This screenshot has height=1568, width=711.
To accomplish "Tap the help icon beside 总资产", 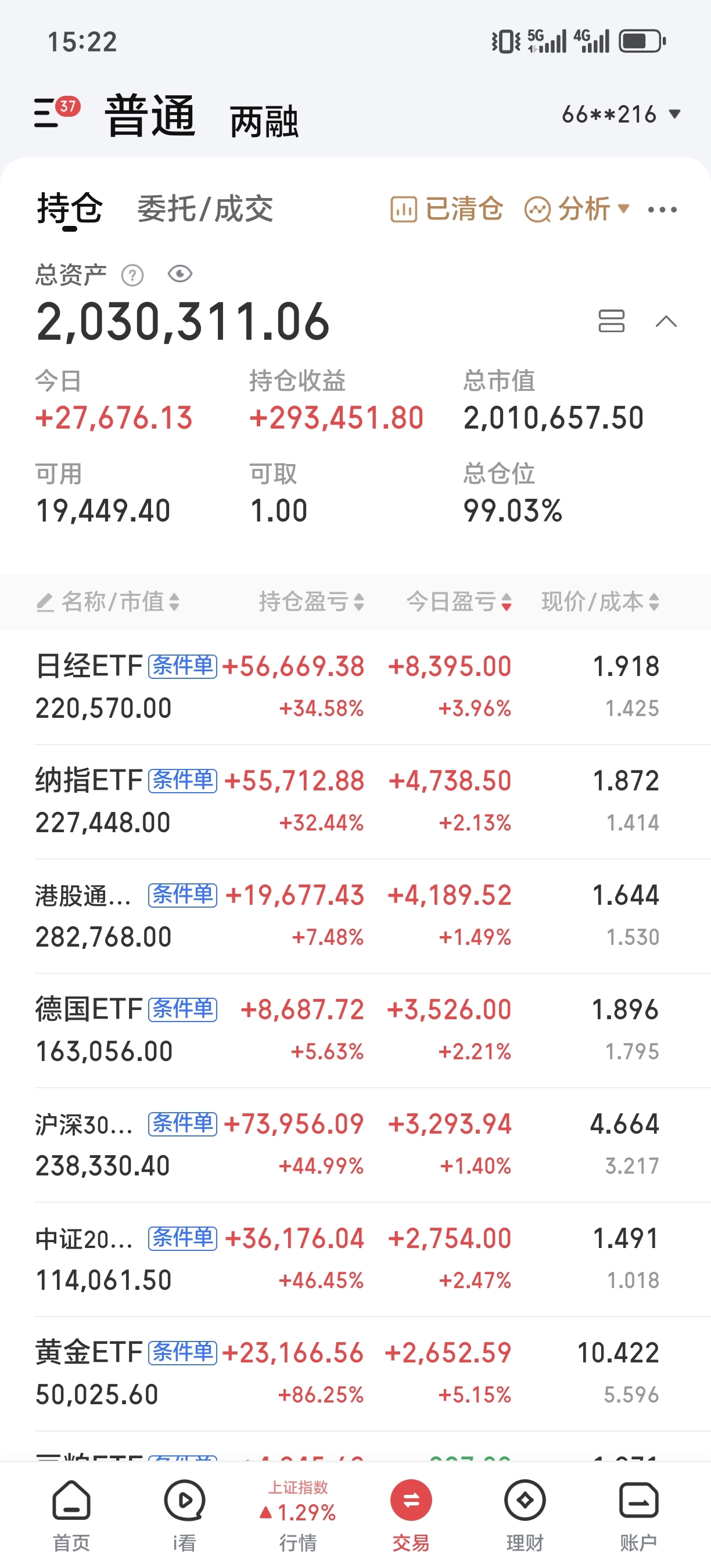I will pyautogui.click(x=132, y=275).
